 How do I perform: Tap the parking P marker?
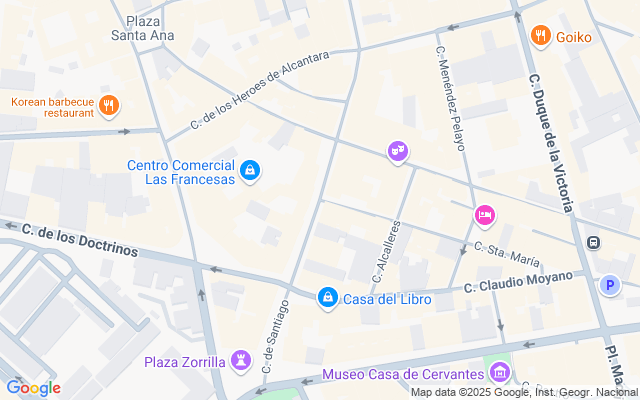pyautogui.click(x=610, y=285)
